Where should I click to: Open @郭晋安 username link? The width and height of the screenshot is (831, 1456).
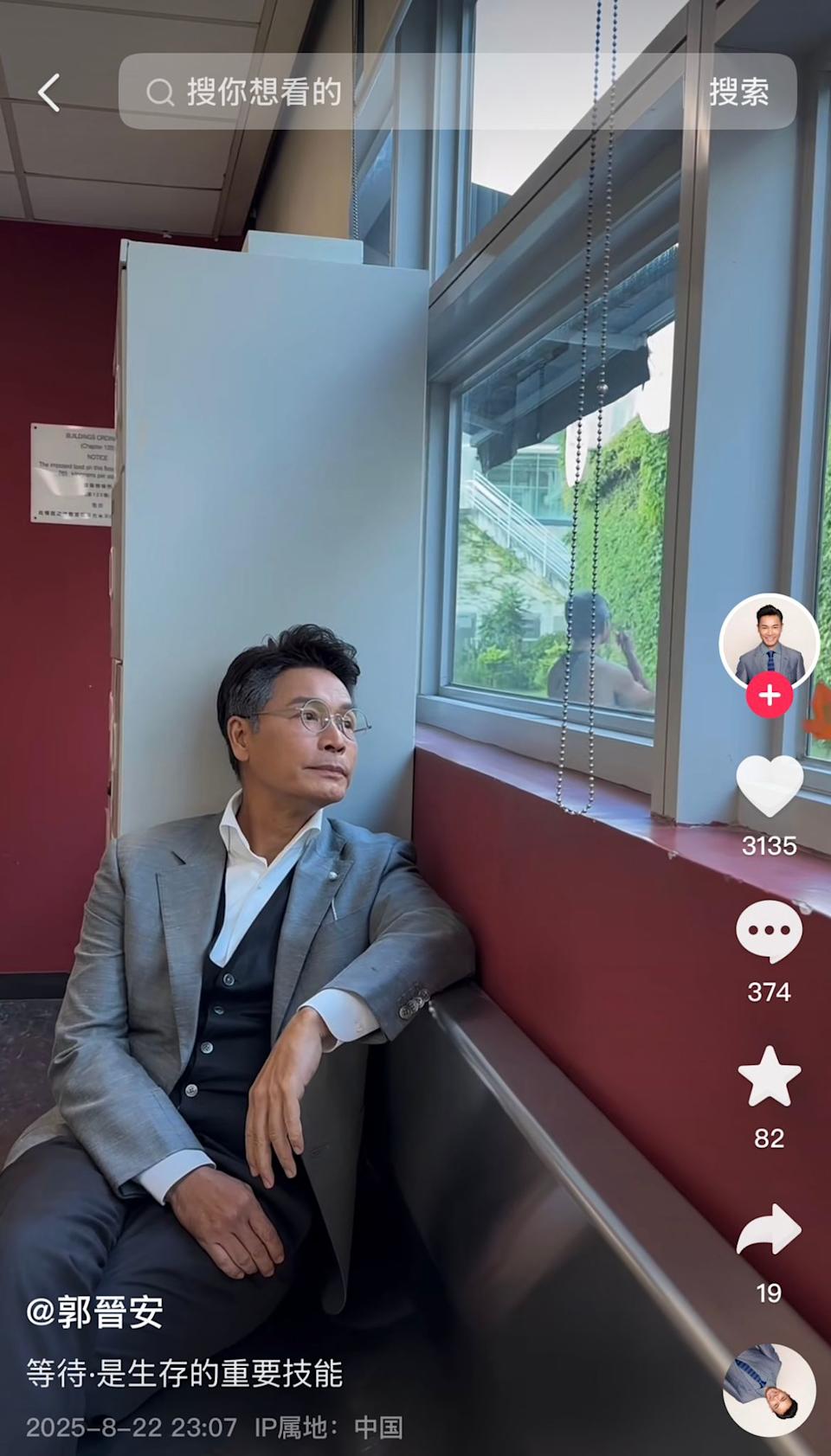[x=95, y=1312]
